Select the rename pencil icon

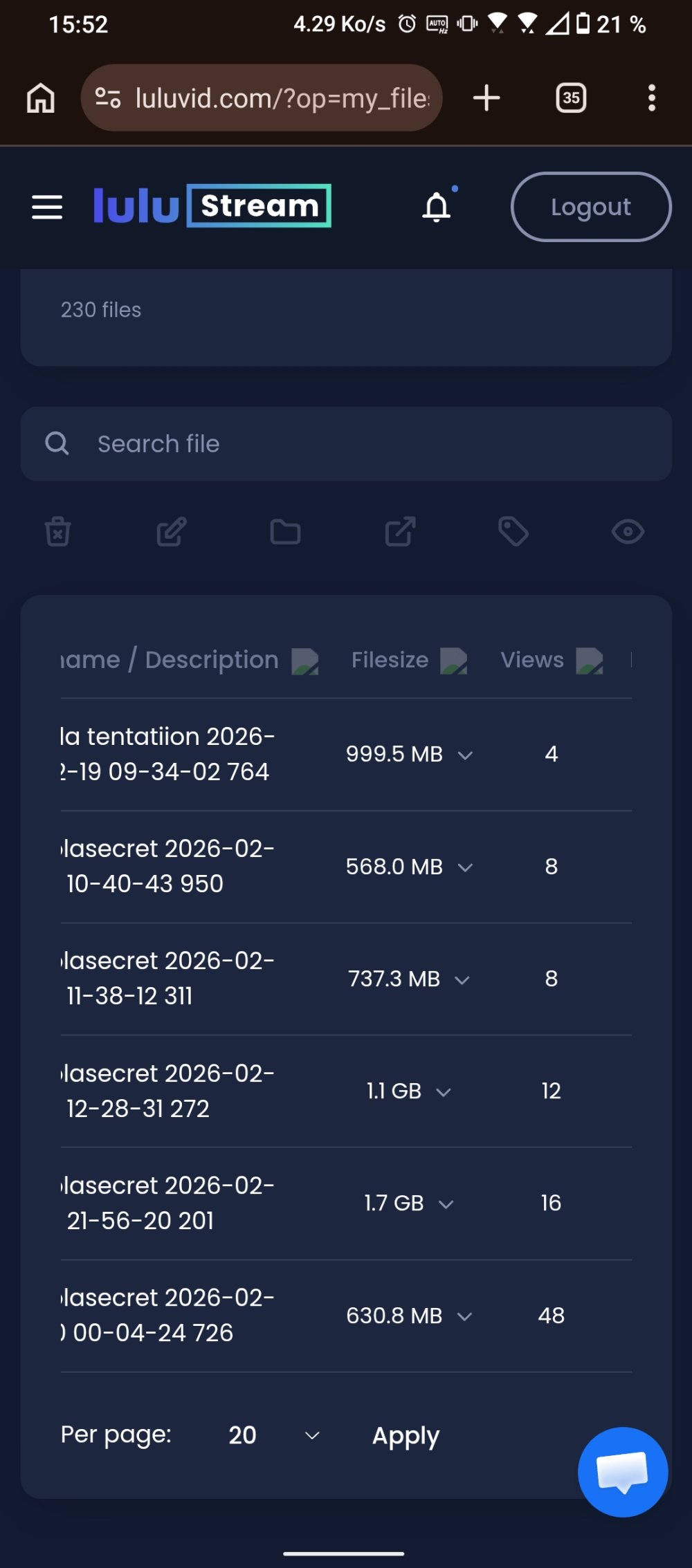pyautogui.click(x=172, y=531)
